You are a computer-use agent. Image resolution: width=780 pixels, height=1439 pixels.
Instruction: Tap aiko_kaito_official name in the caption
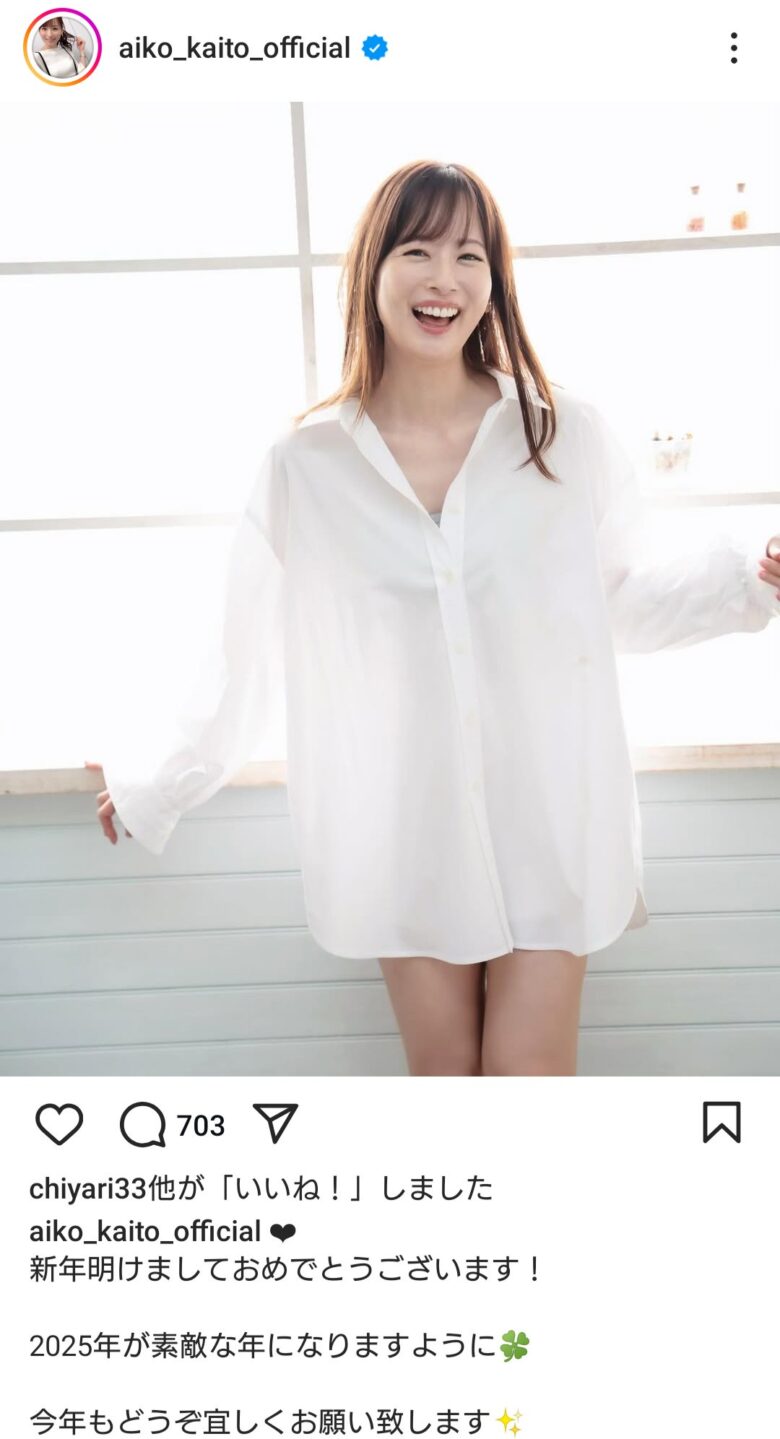[x=145, y=1231]
